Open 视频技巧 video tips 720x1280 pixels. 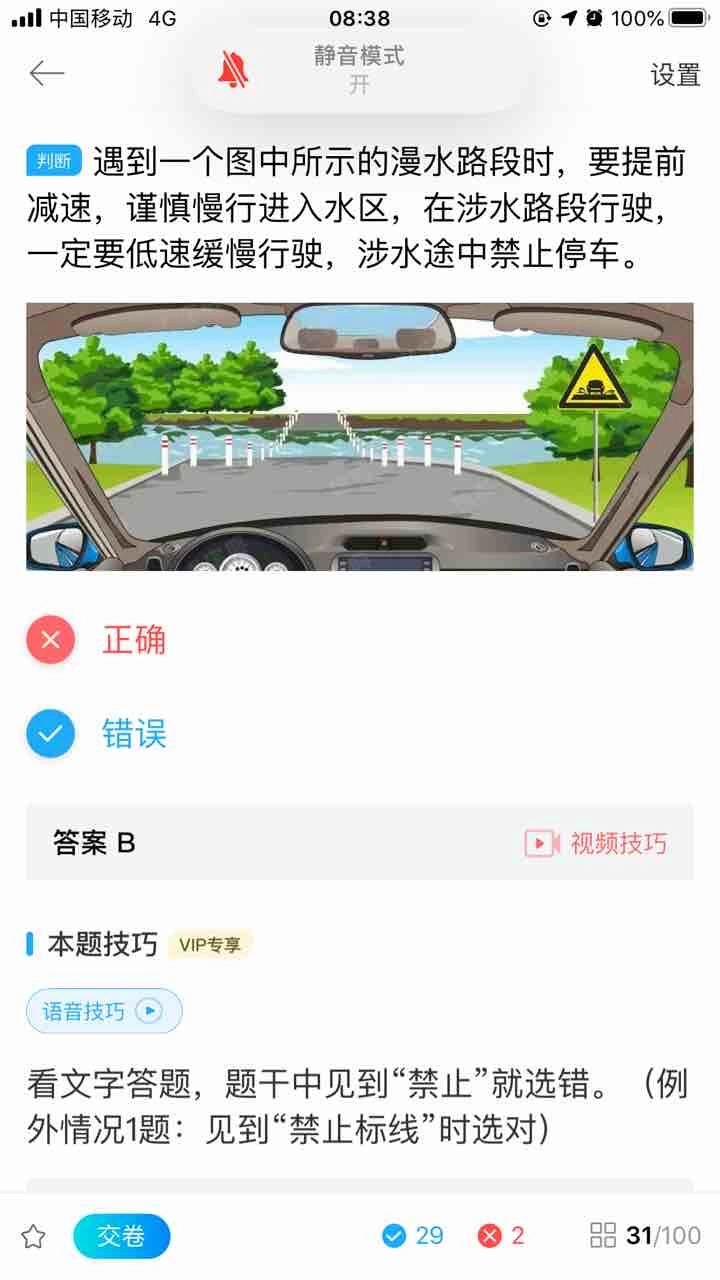point(596,843)
